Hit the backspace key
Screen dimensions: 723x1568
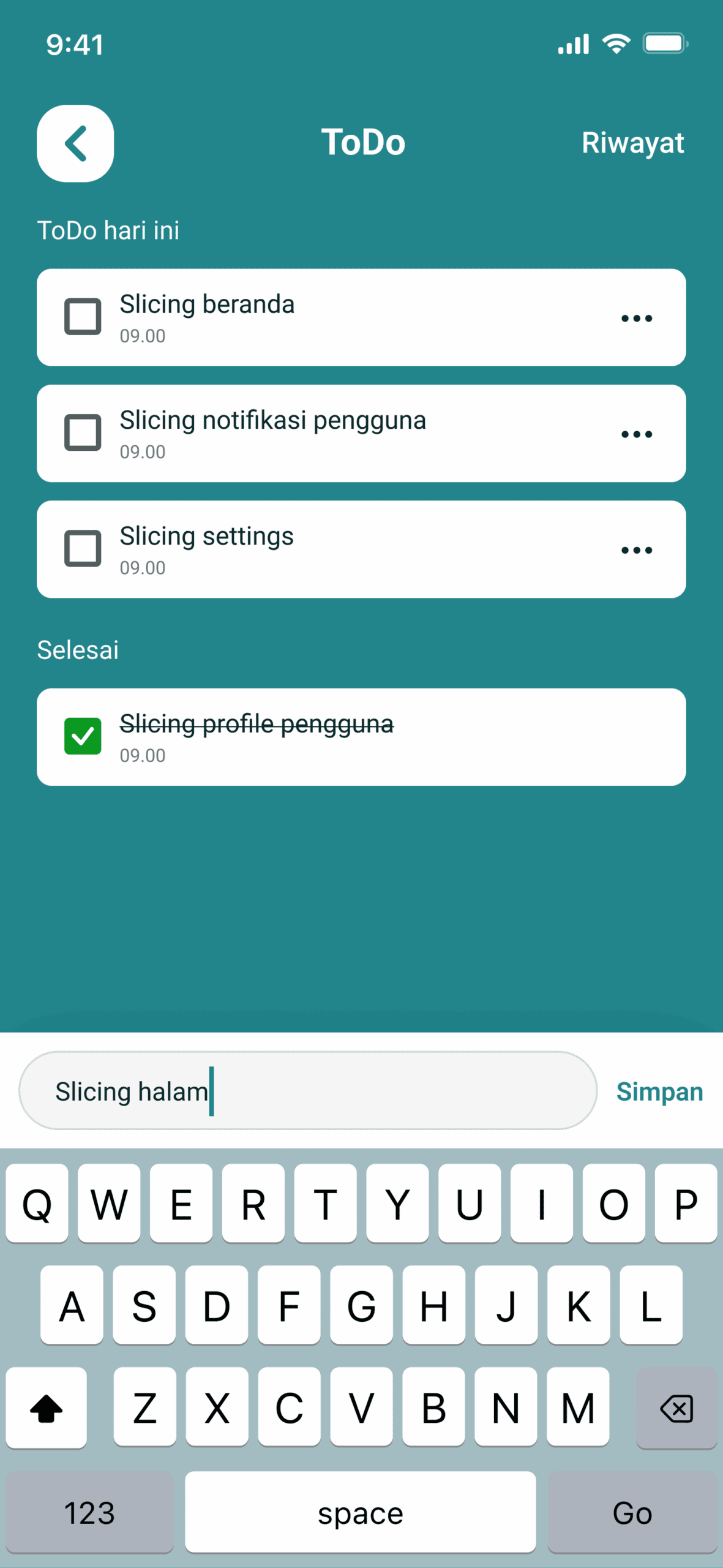(x=676, y=1408)
